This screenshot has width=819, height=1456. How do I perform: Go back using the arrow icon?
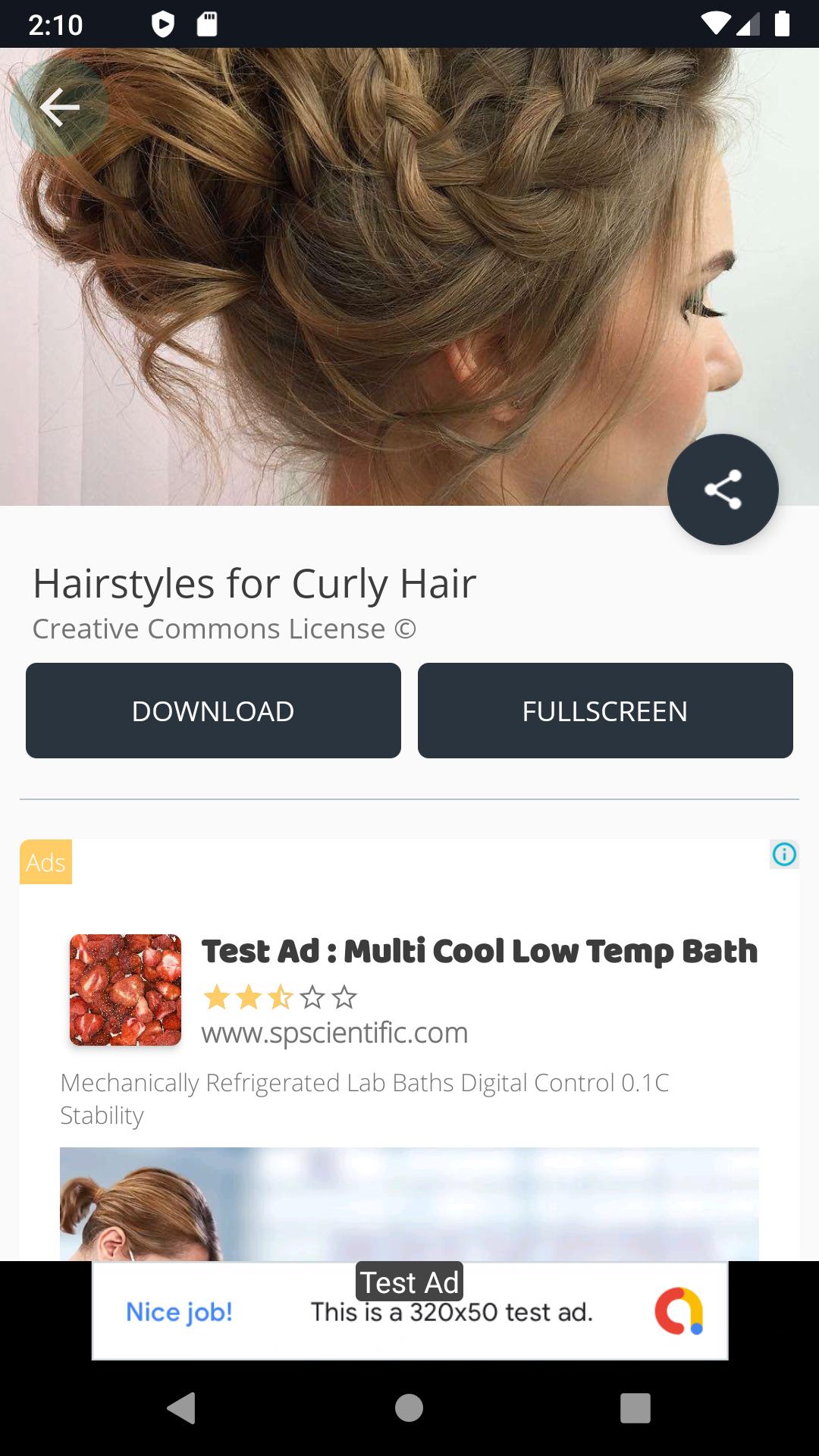(x=59, y=108)
